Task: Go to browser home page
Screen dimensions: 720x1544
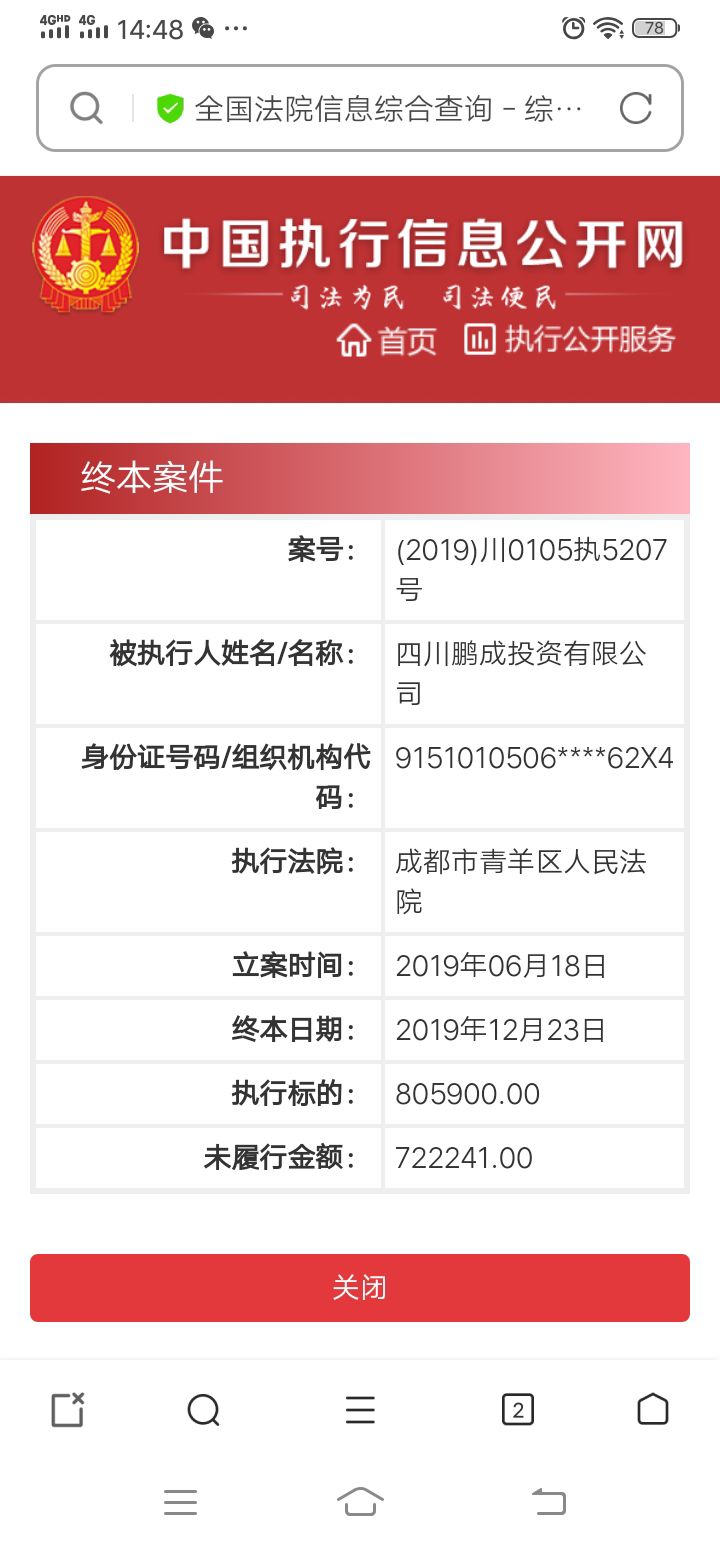Action: (x=652, y=1410)
